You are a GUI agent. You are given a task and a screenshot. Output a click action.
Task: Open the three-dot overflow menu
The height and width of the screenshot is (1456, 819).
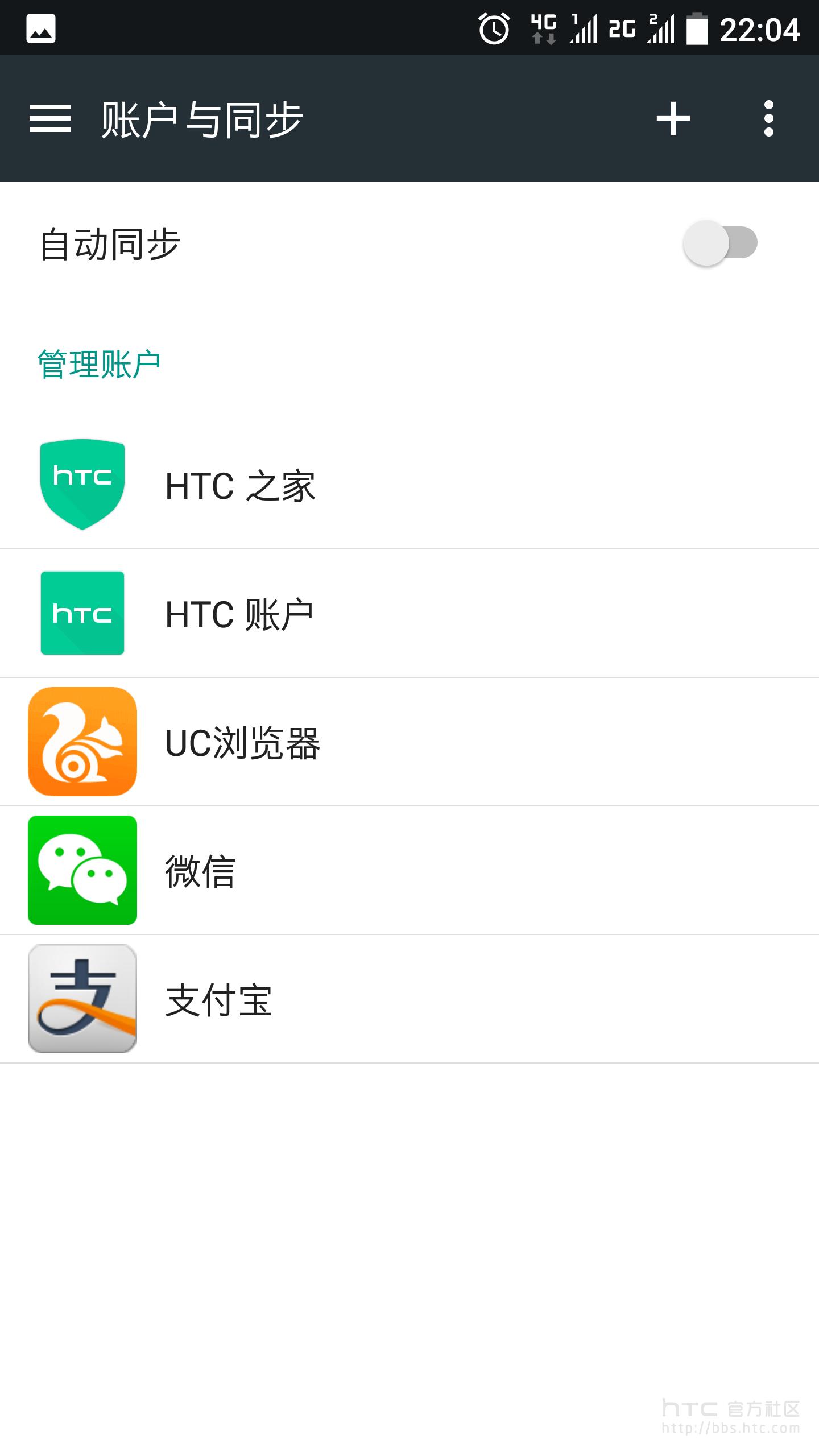[x=769, y=118]
